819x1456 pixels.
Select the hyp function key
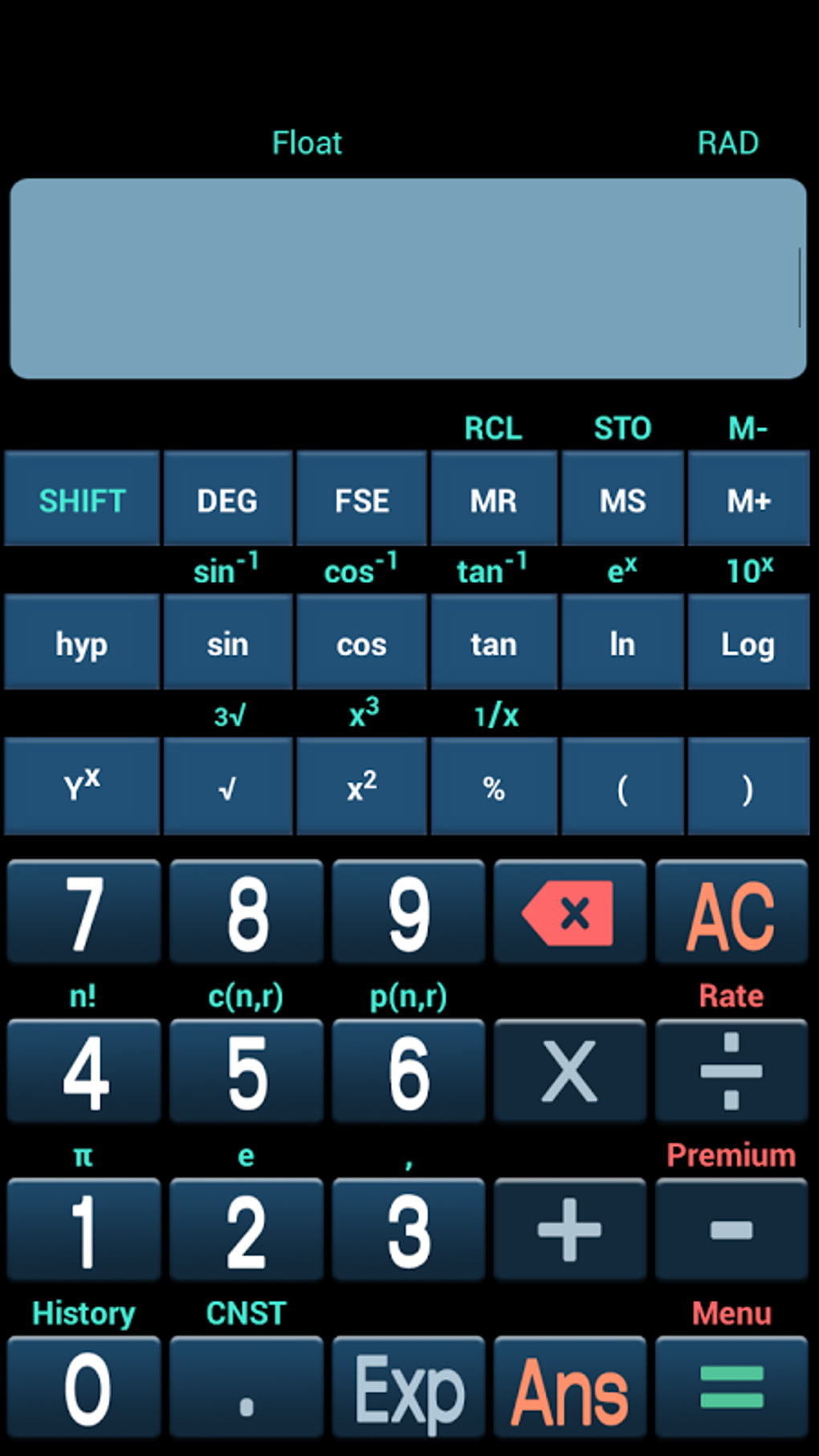tap(82, 642)
